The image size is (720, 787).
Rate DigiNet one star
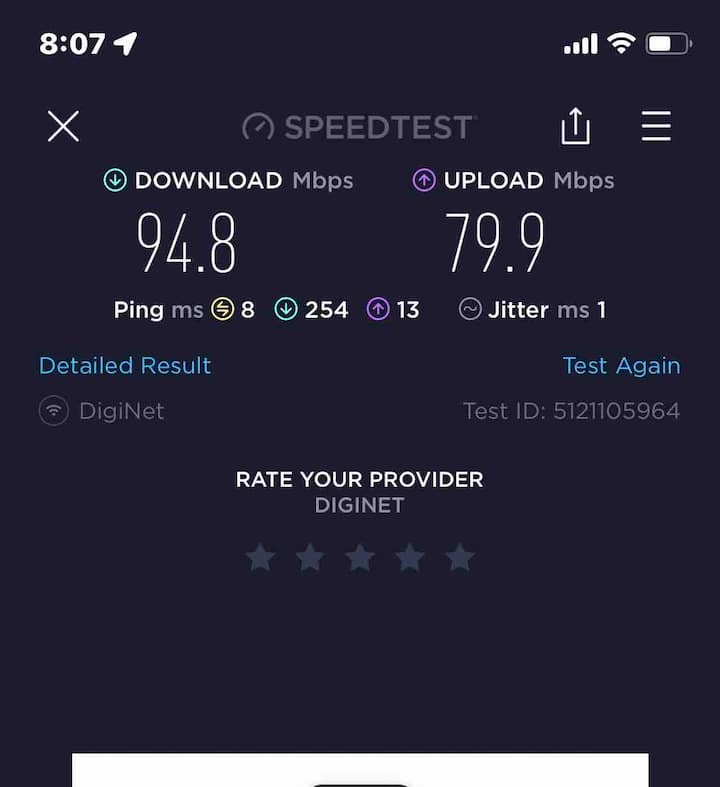(260, 557)
